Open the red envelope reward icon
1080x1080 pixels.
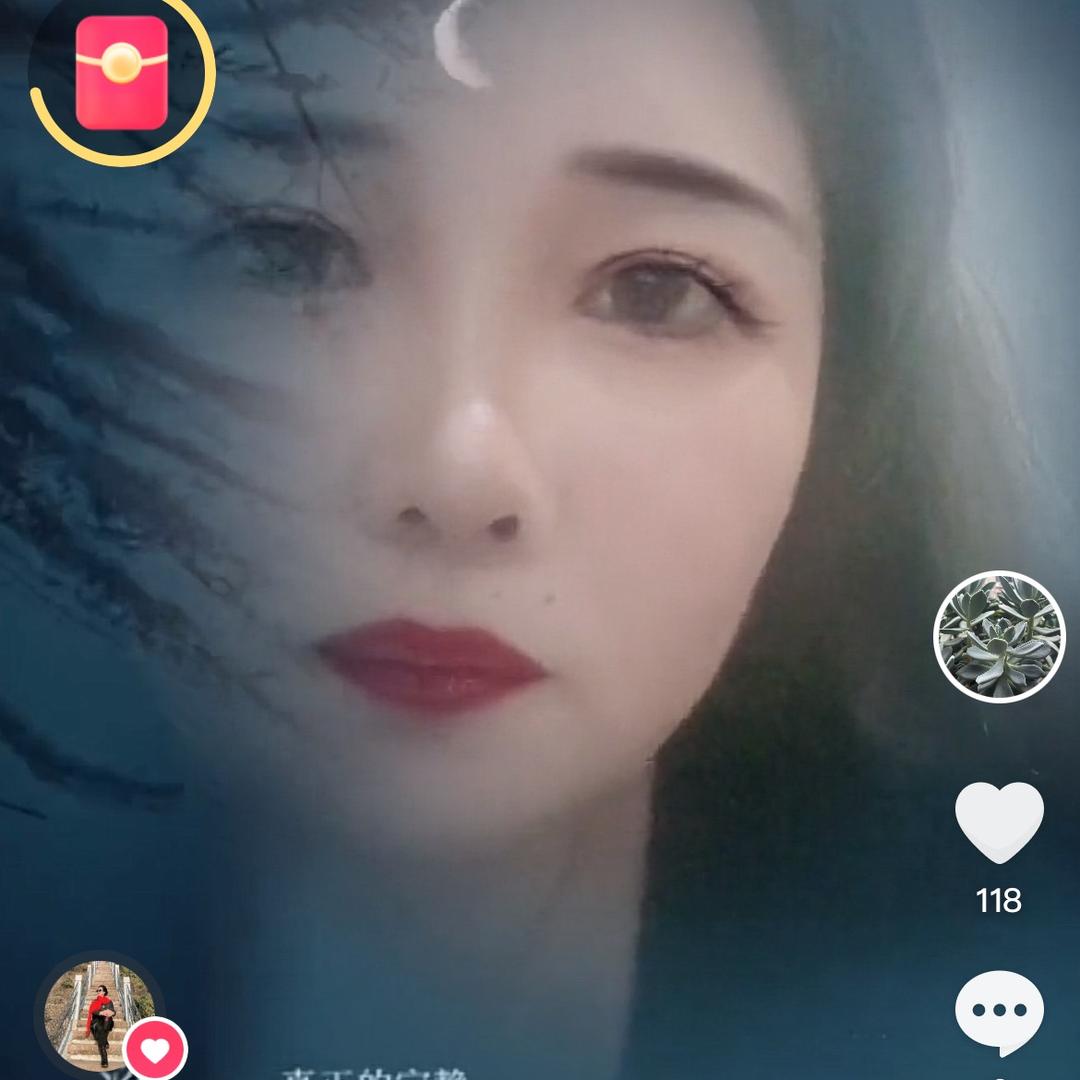coord(121,73)
